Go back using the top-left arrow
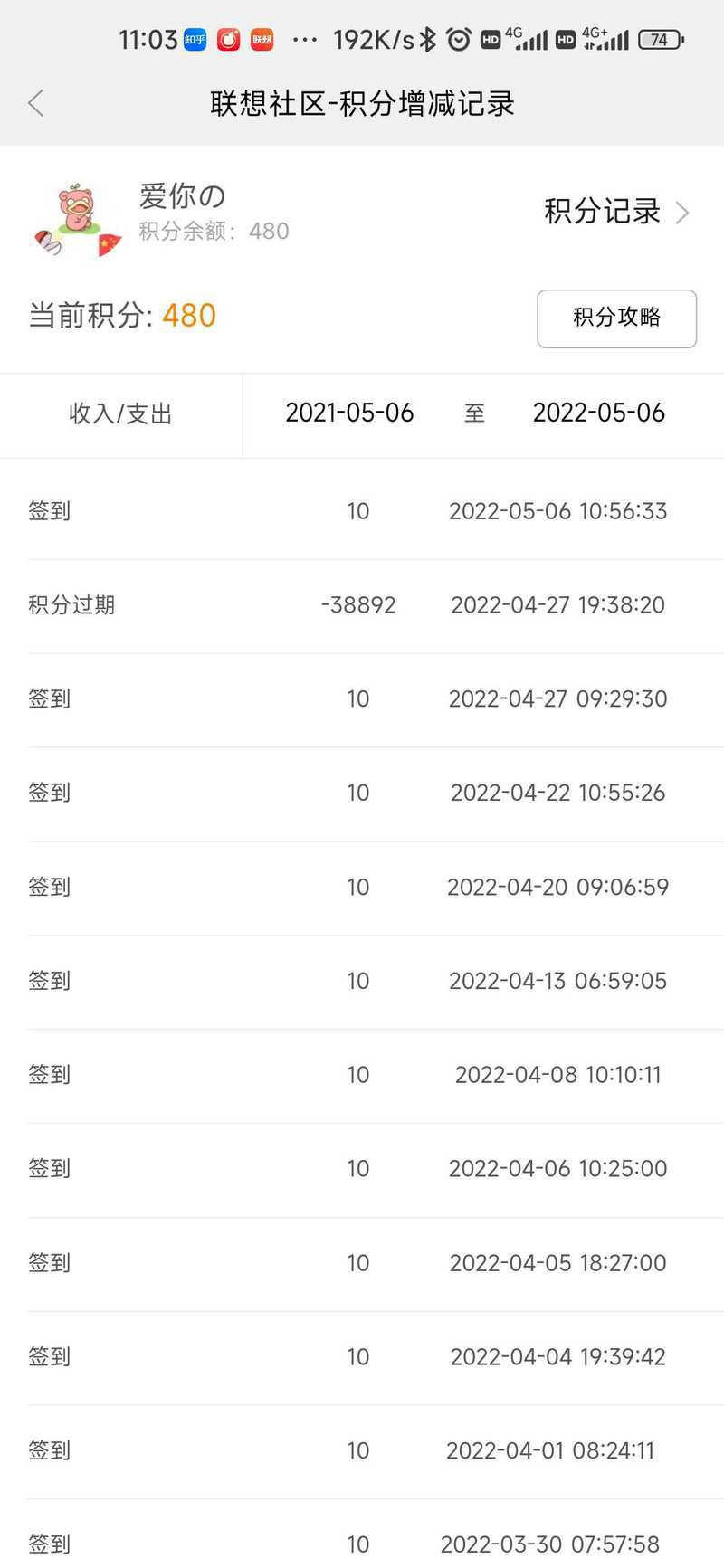The height and width of the screenshot is (1568, 724). 36,103
